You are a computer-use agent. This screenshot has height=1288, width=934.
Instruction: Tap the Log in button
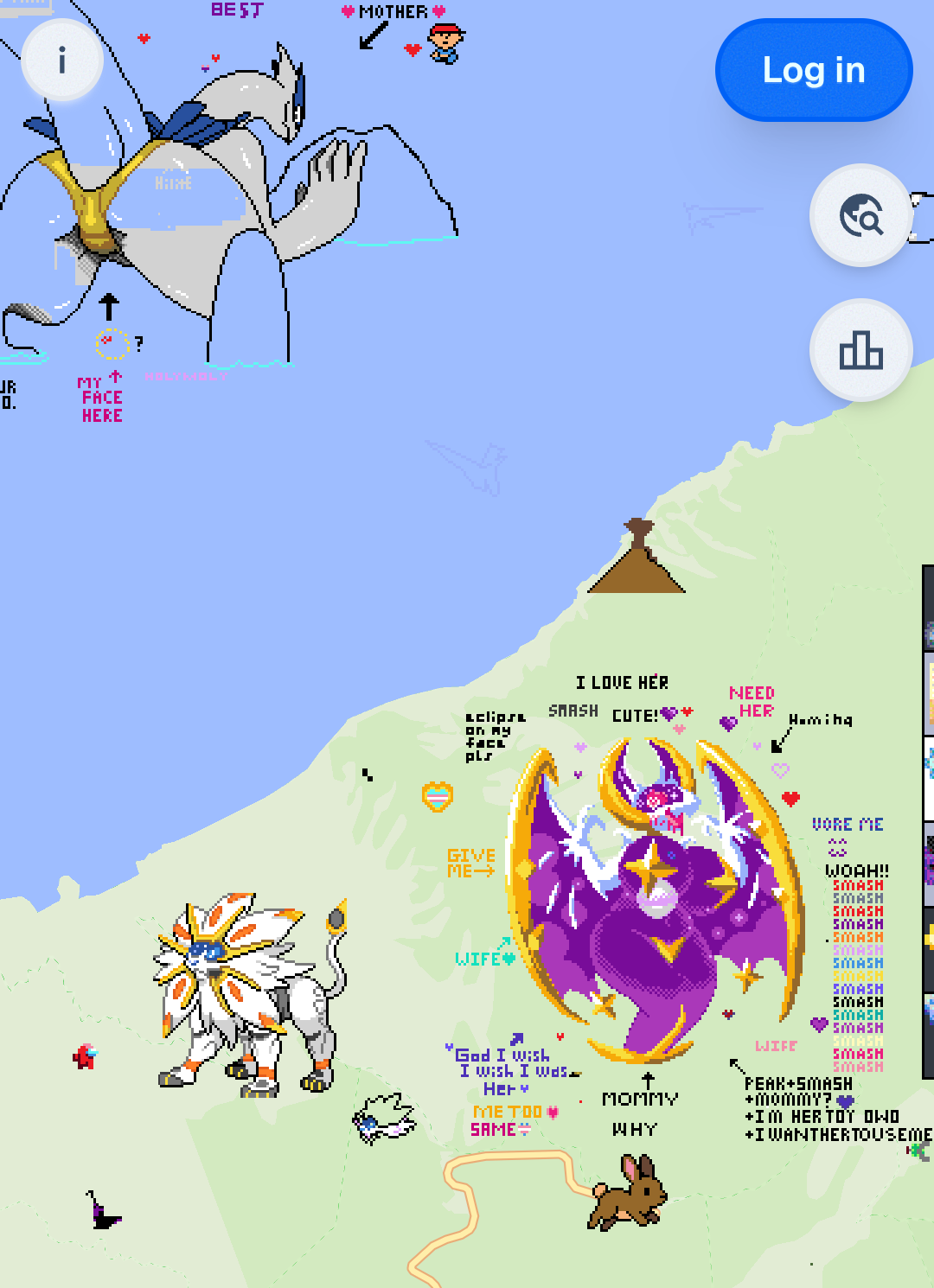(x=813, y=70)
